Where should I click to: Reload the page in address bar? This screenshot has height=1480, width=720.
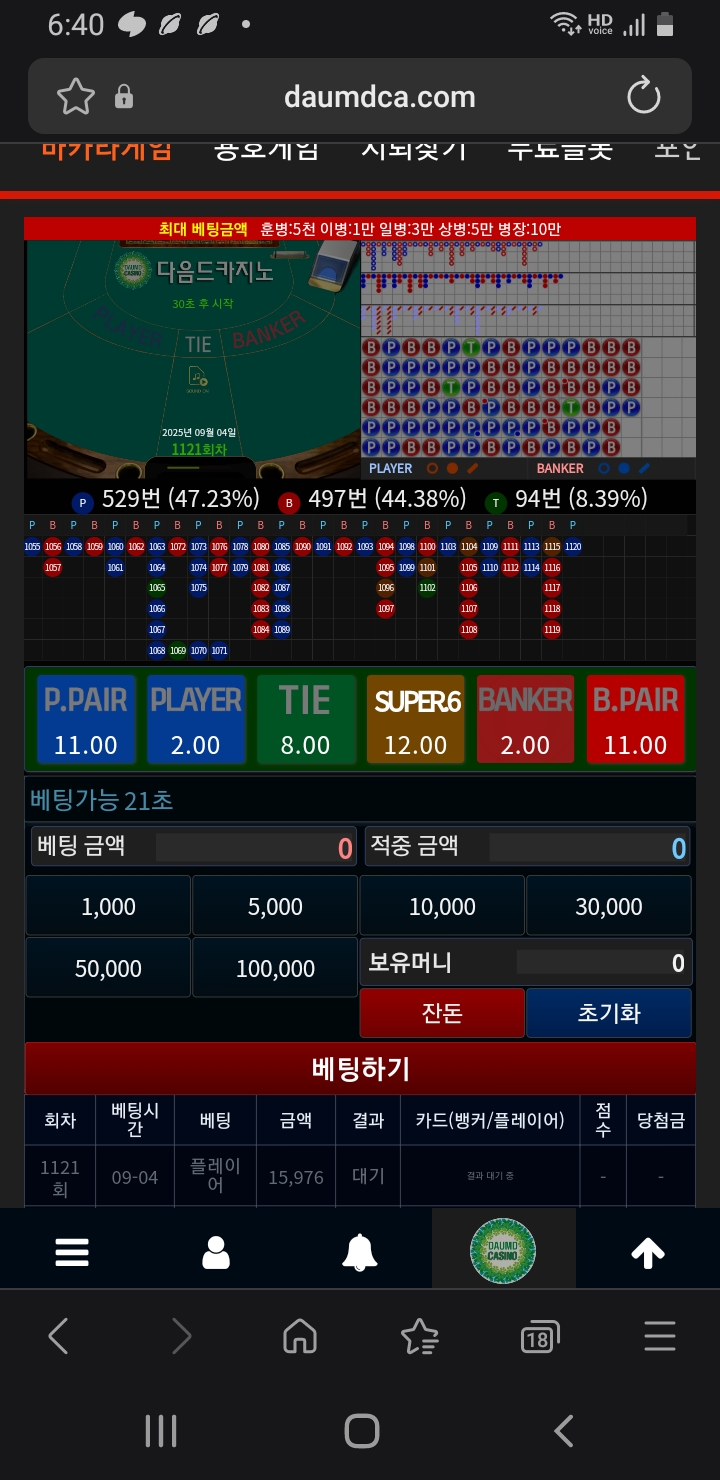[644, 97]
